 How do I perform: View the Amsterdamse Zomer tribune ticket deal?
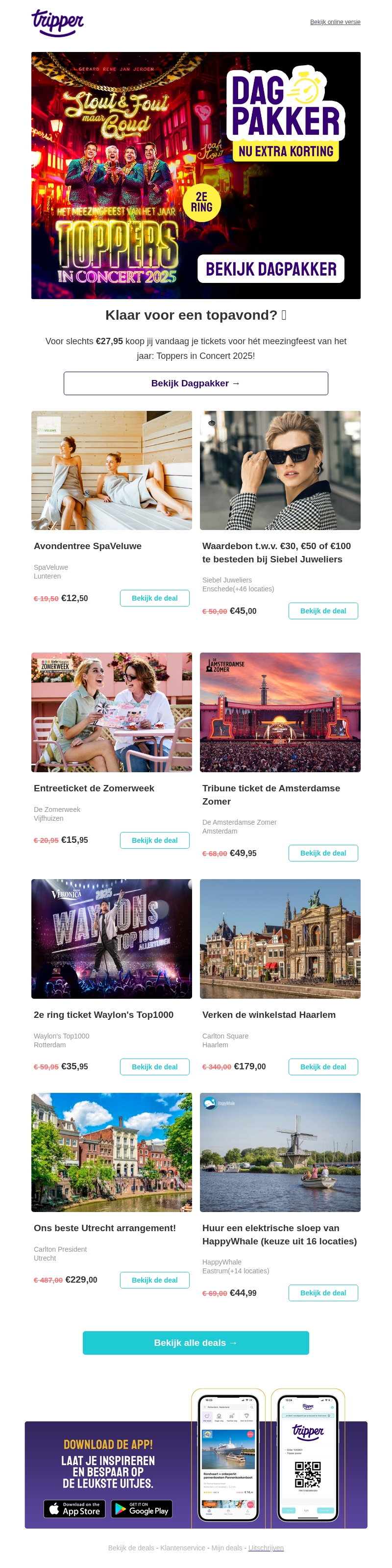click(x=322, y=853)
